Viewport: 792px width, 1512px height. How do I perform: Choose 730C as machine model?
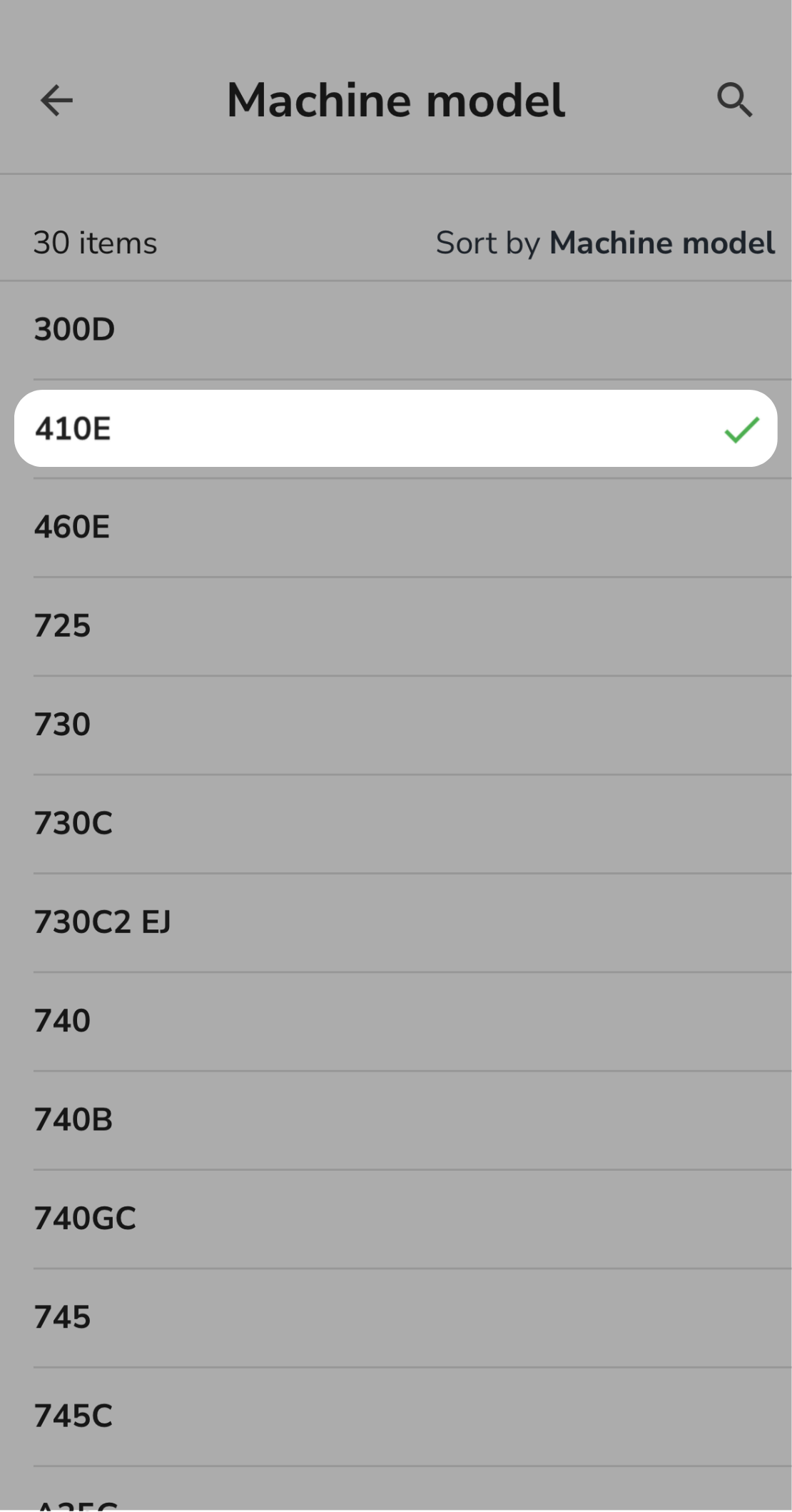(73, 823)
